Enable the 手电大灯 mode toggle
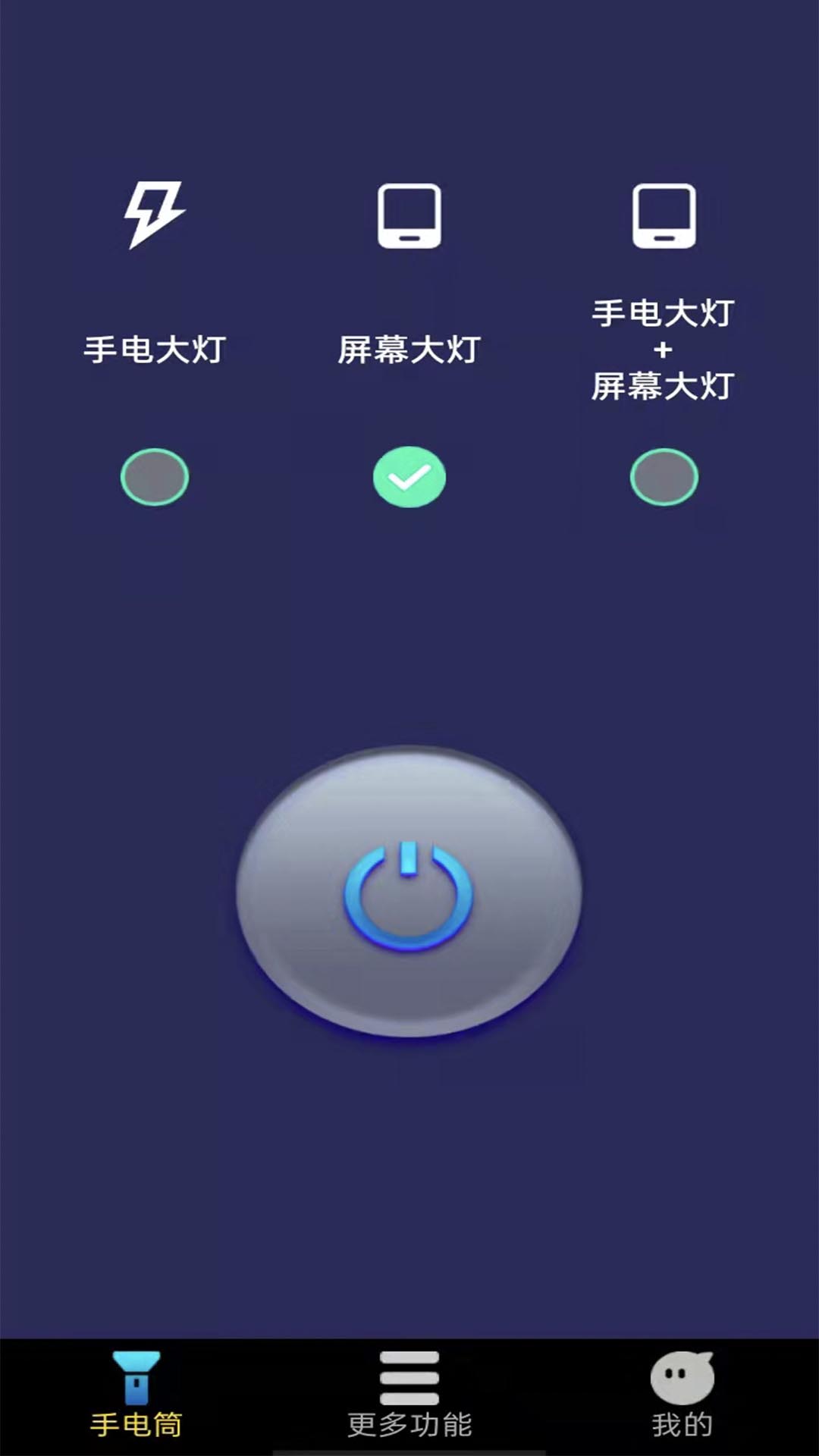The width and height of the screenshot is (819, 1456). 154,478
